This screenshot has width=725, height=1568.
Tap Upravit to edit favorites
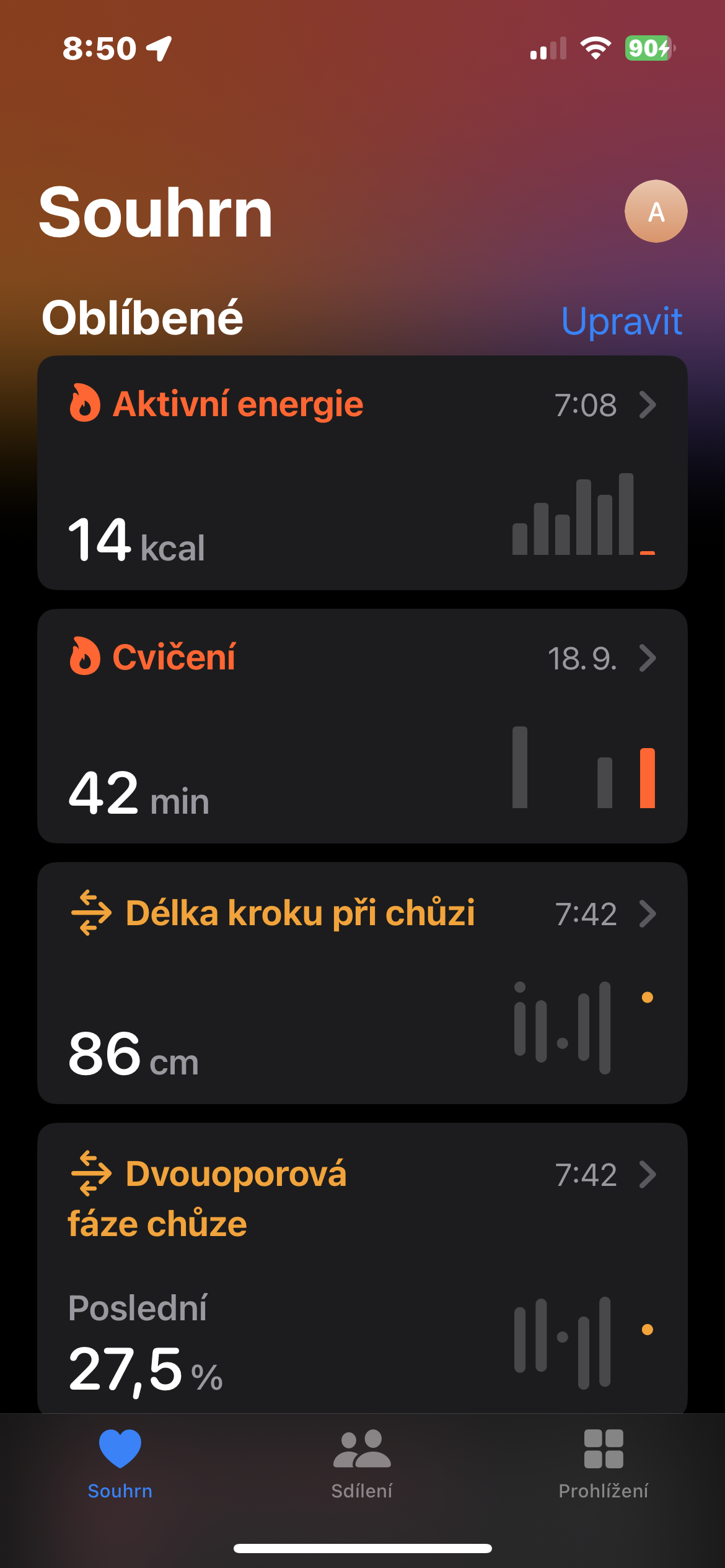coord(621,321)
